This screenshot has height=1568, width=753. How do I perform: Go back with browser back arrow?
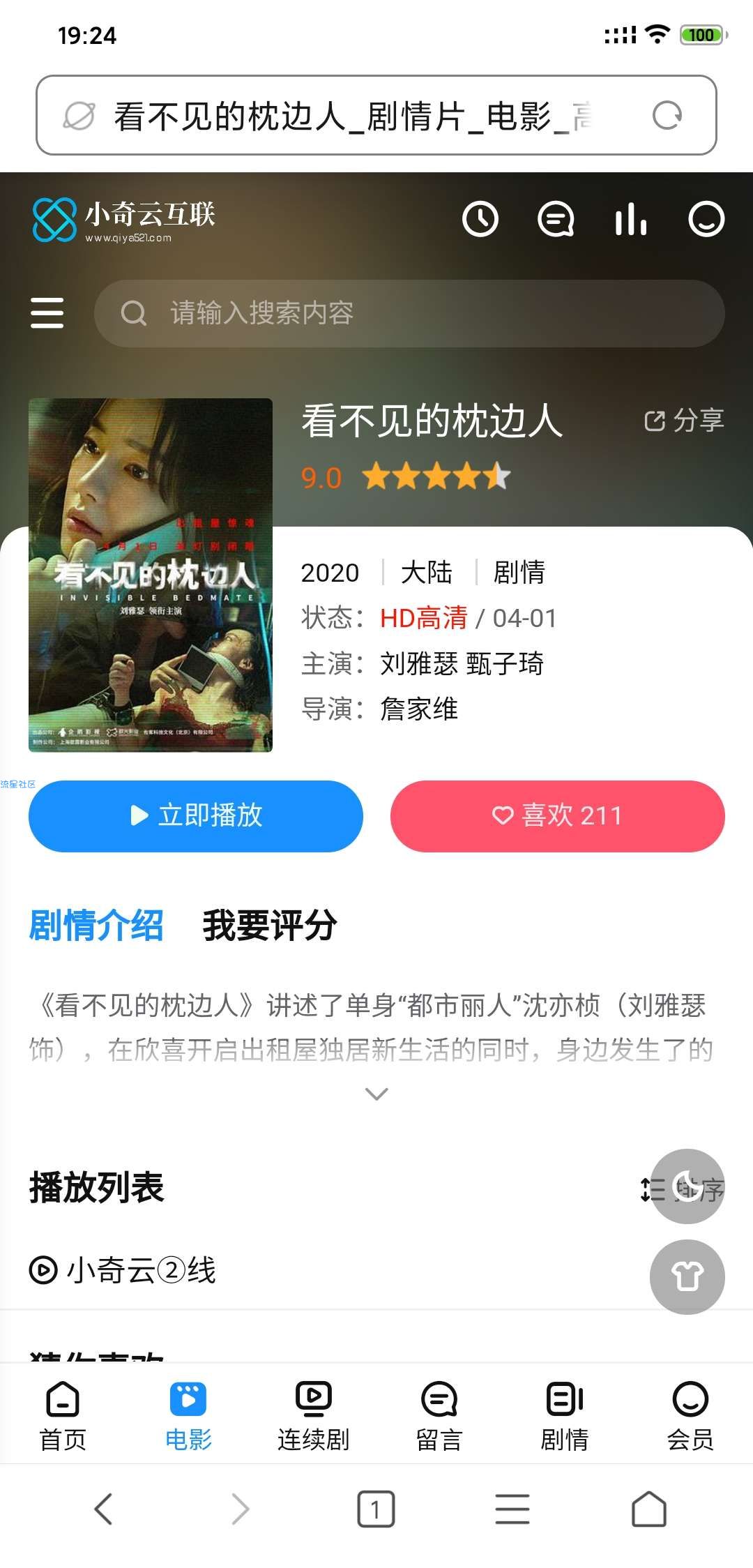[103, 1509]
